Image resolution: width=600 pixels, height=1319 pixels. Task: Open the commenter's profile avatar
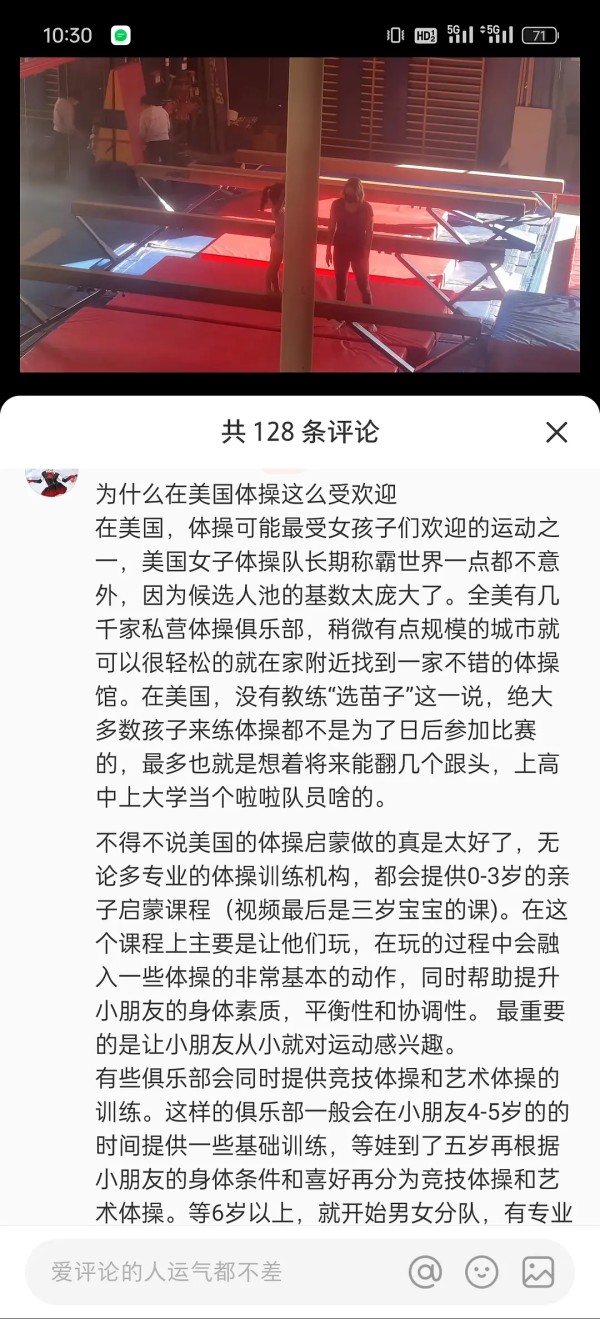click(52, 477)
